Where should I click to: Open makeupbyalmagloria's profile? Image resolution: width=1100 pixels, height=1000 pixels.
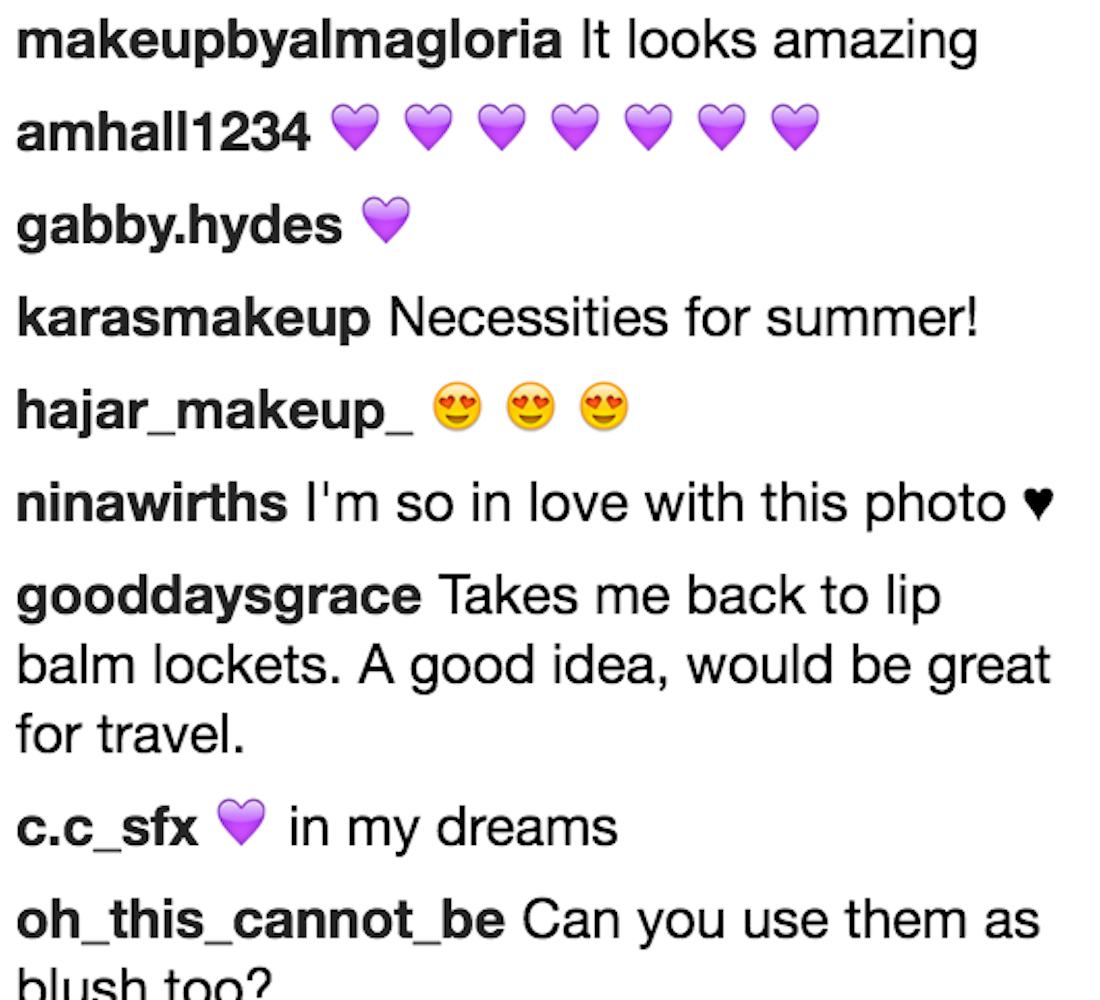tap(288, 43)
